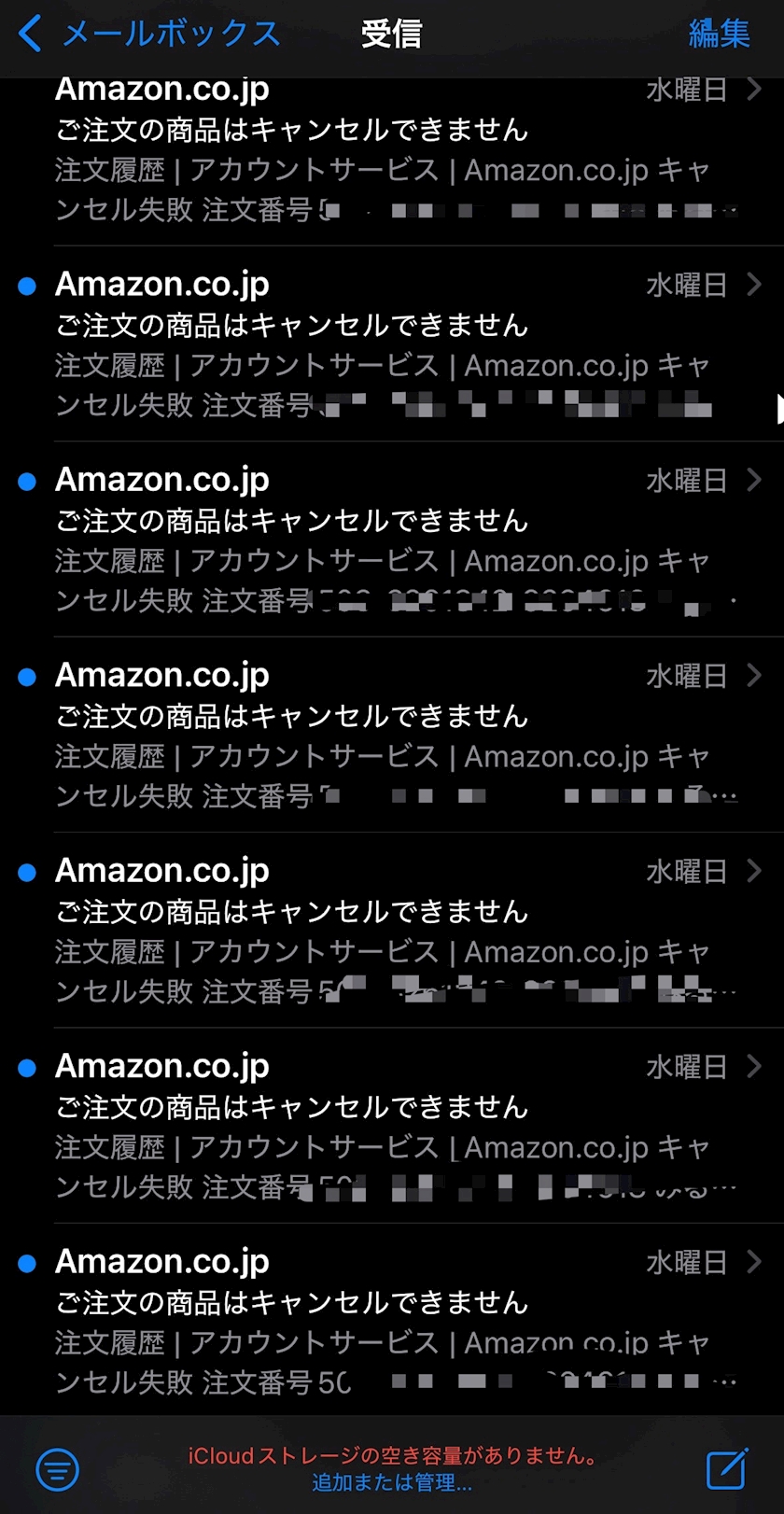Compose a new email

tap(726, 1470)
